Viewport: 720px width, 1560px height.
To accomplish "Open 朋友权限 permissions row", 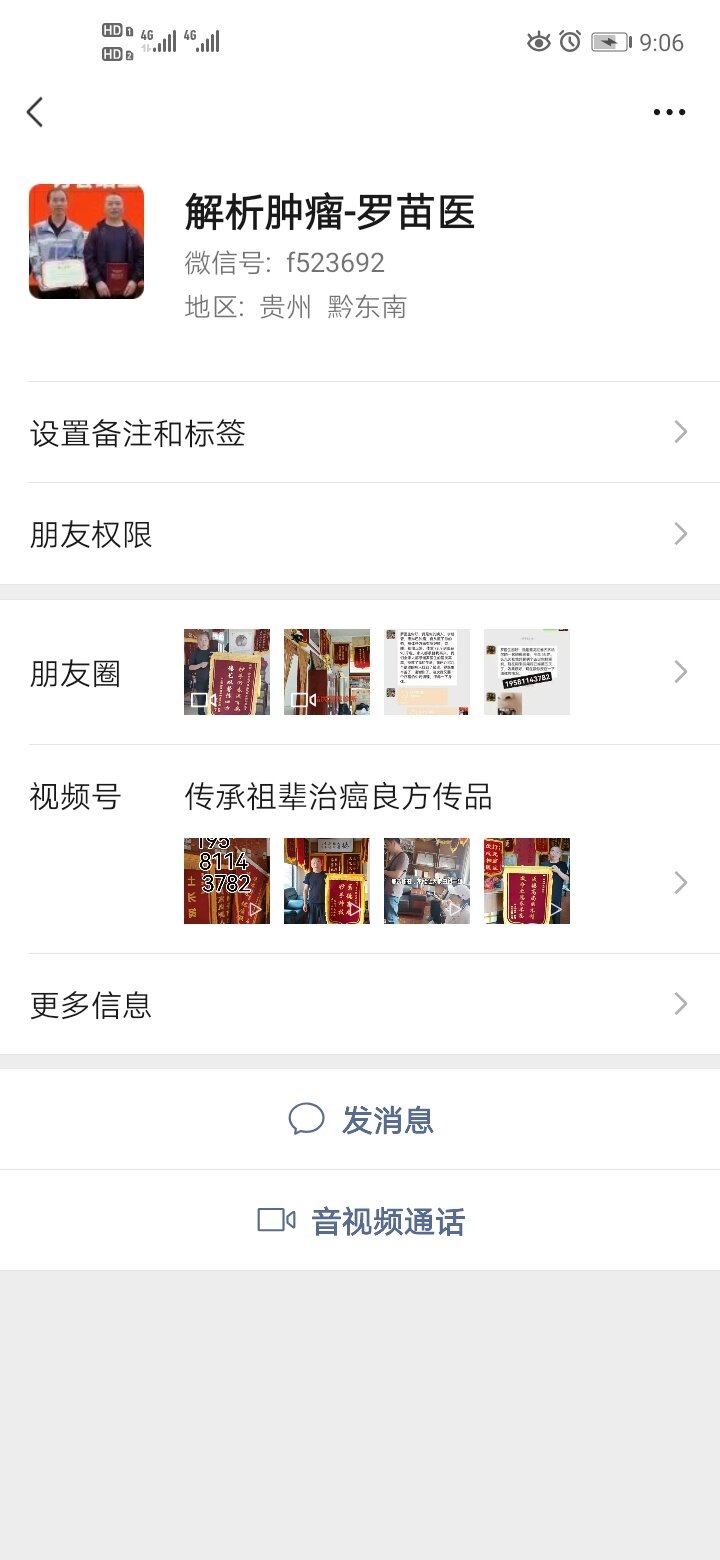I will pyautogui.click(x=360, y=535).
